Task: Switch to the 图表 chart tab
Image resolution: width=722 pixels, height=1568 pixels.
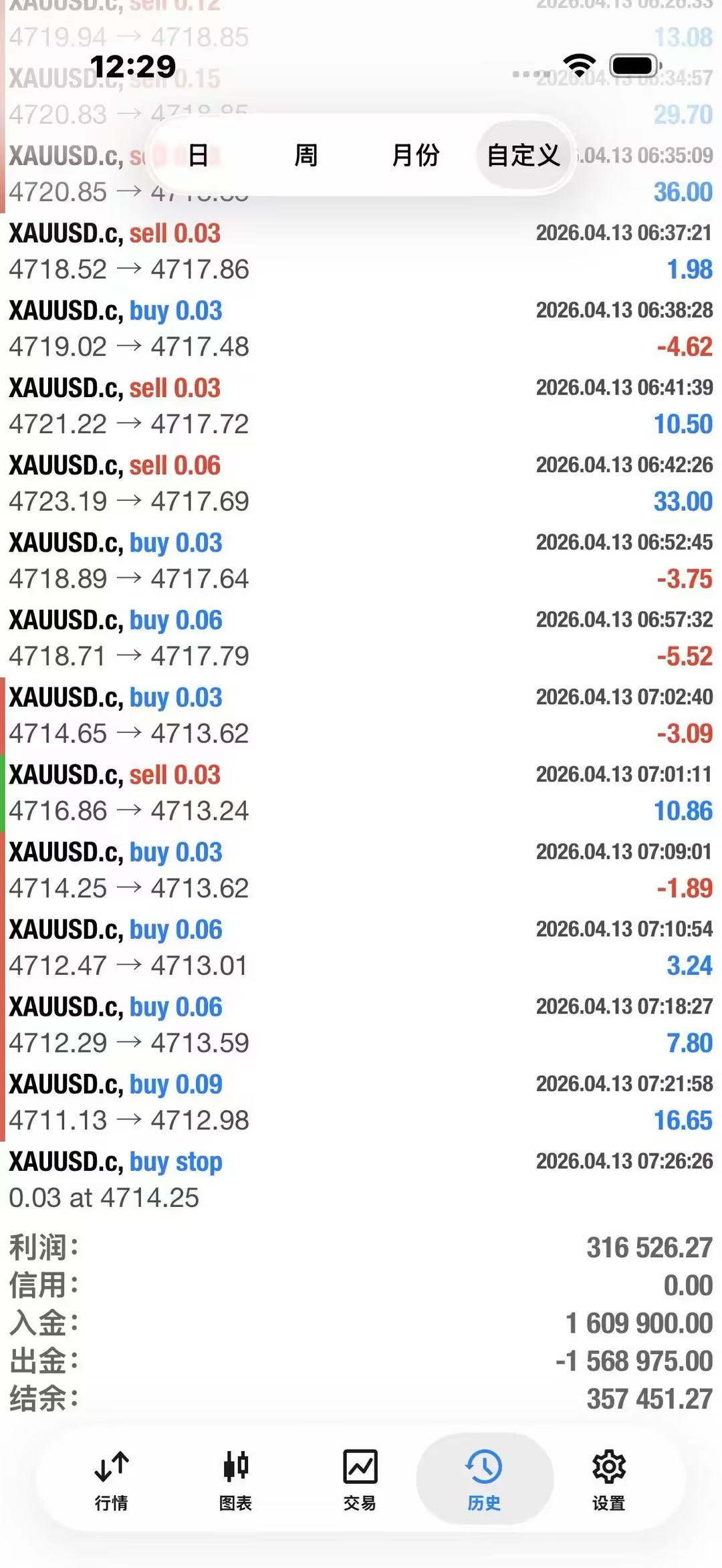Action: point(235,1480)
